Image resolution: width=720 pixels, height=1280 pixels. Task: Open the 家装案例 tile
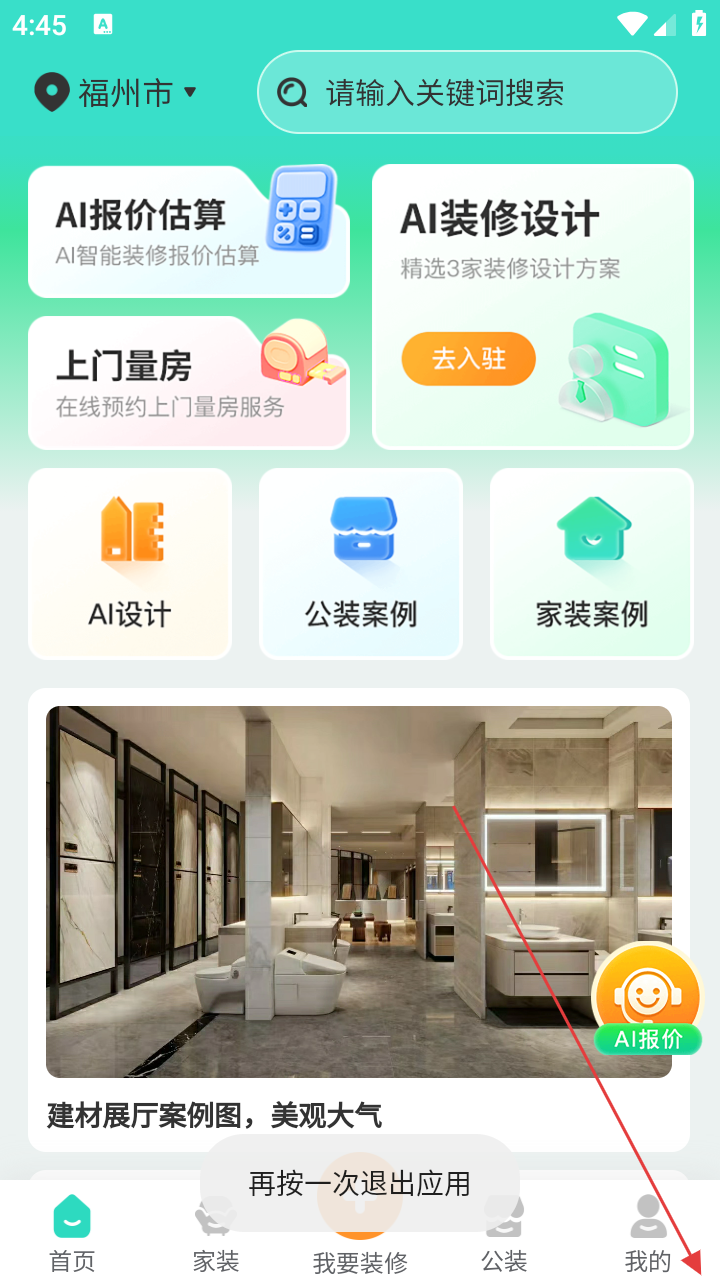592,564
